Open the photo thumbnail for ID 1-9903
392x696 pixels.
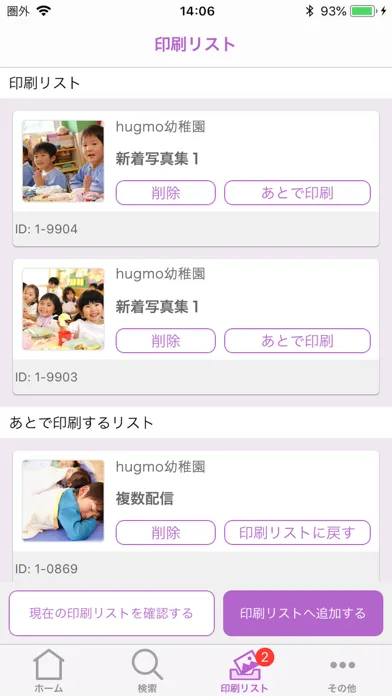click(63, 309)
